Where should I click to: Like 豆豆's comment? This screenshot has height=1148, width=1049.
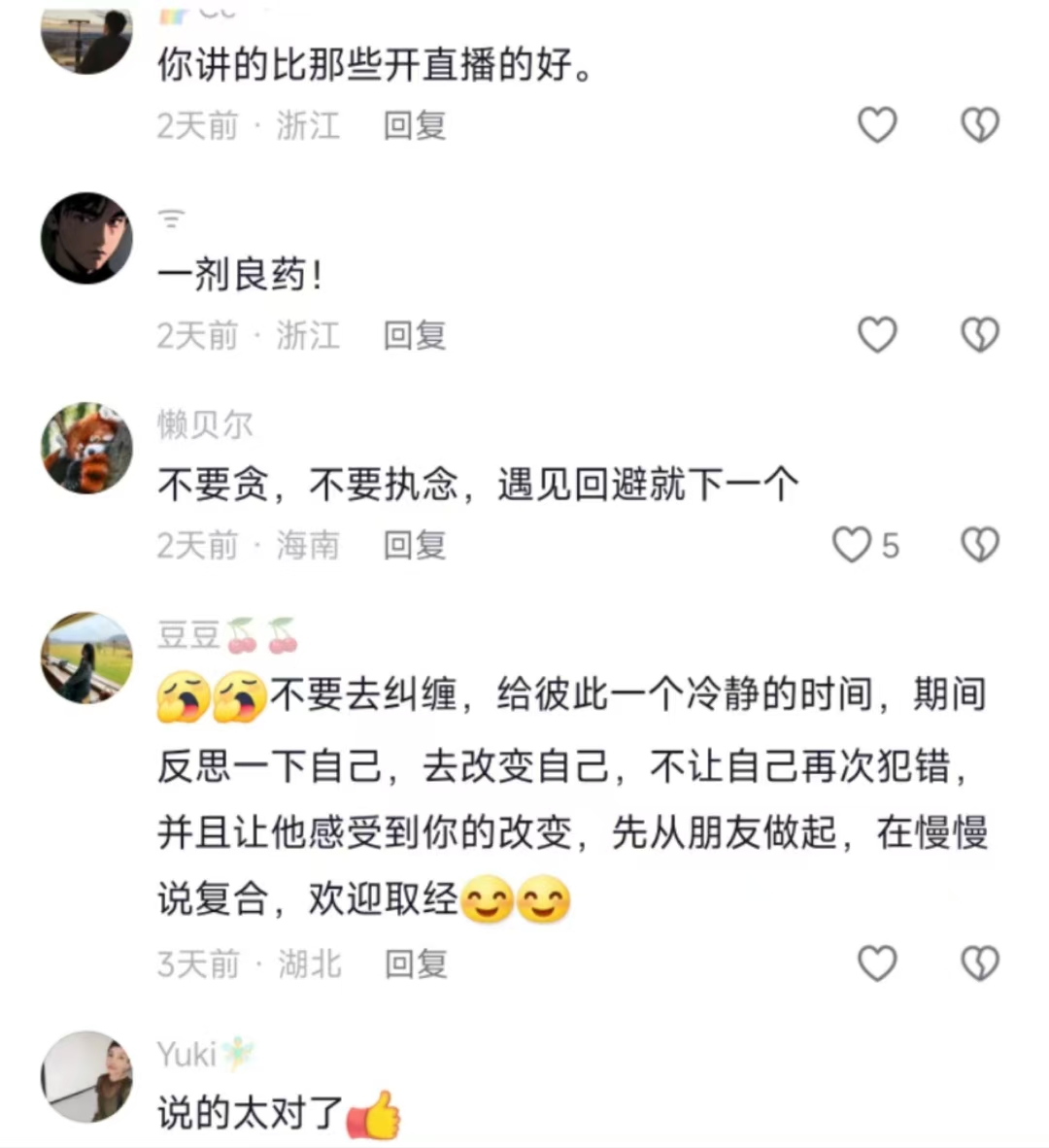click(x=877, y=963)
